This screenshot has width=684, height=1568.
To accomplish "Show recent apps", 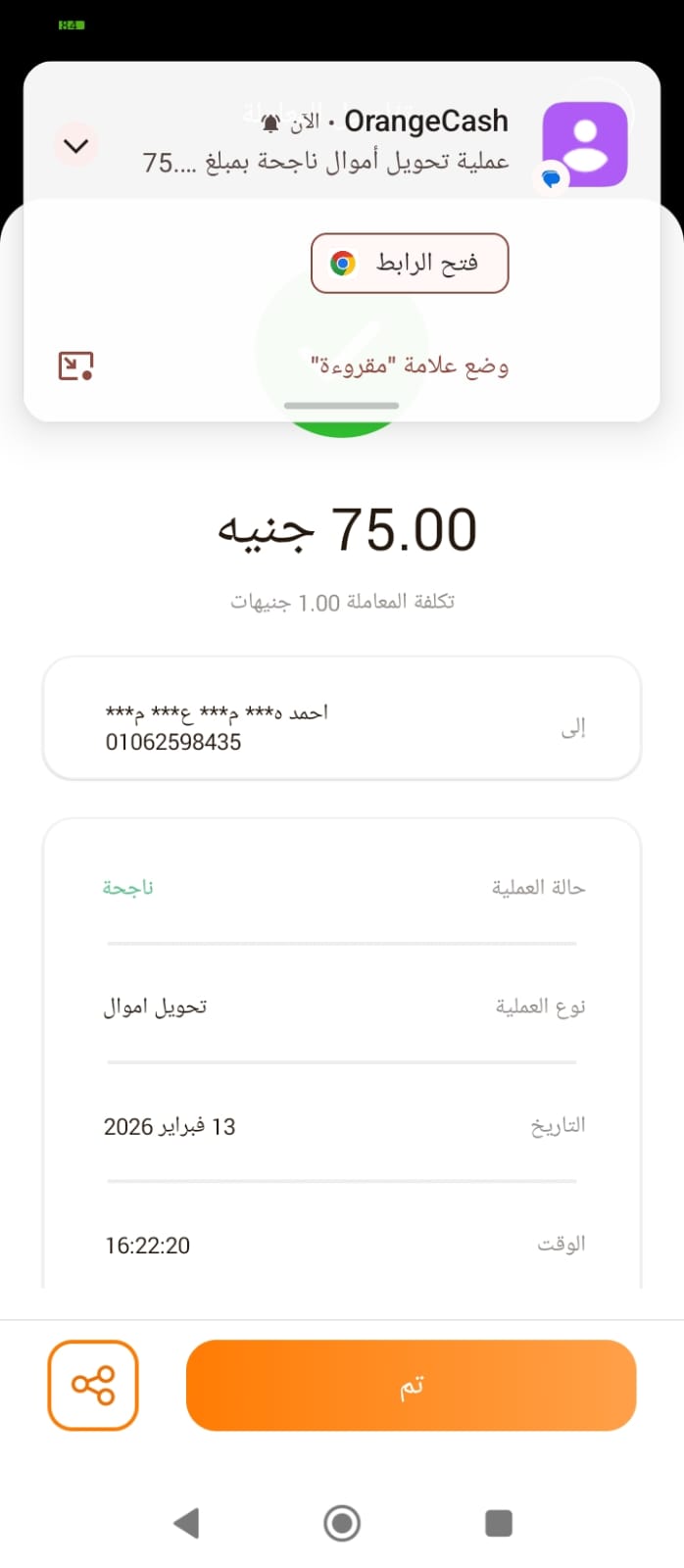I will click(x=499, y=1523).
